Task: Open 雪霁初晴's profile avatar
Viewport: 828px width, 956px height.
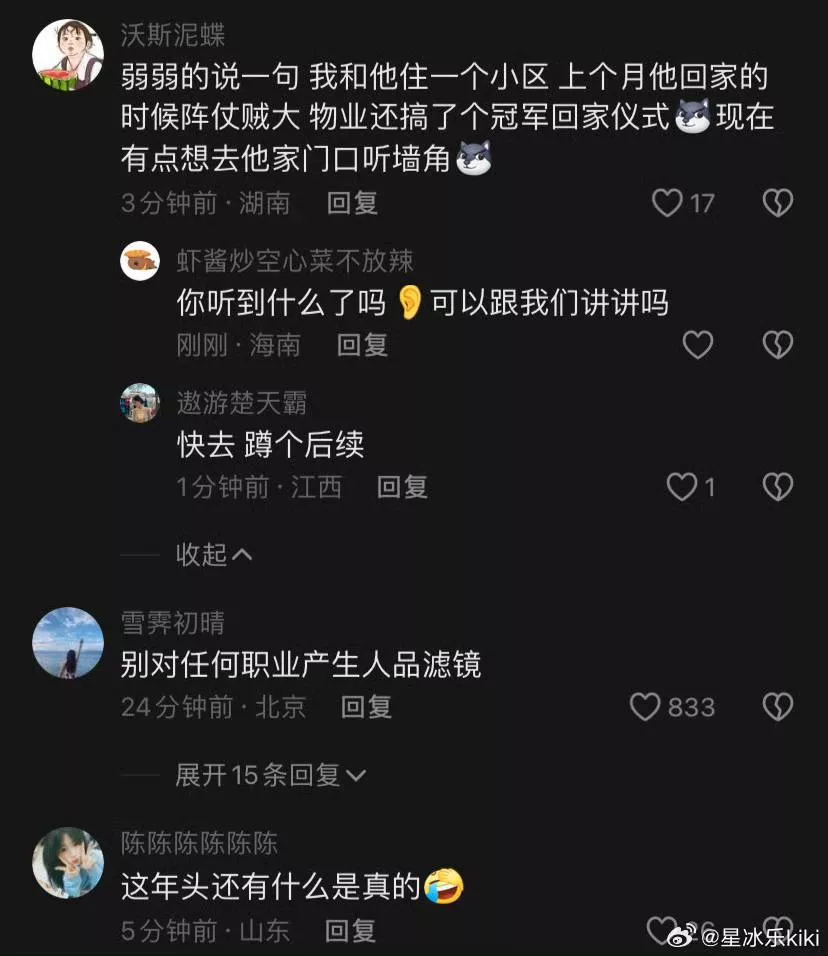Action: pos(68,643)
